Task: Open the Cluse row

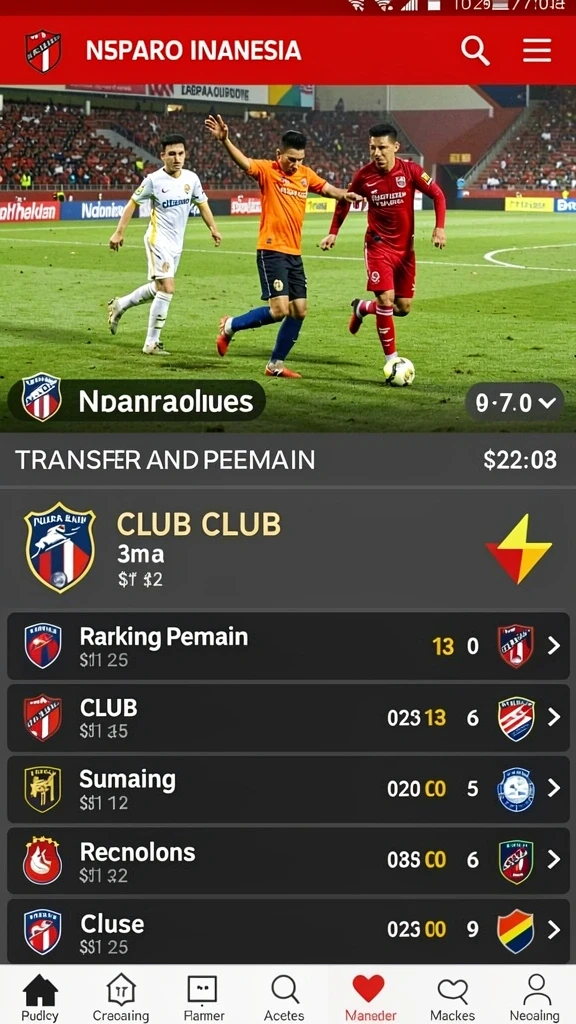Action: point(288,932)
